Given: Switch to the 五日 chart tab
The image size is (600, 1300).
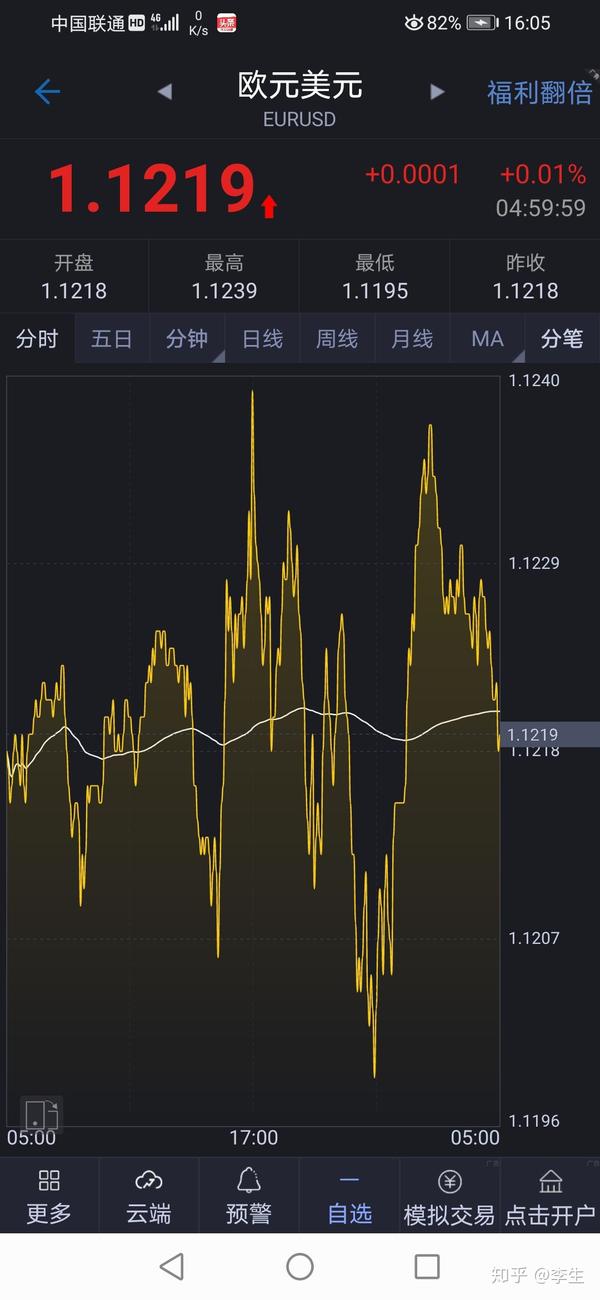Looking at the screenshot, I should click(x=112, y=339).
